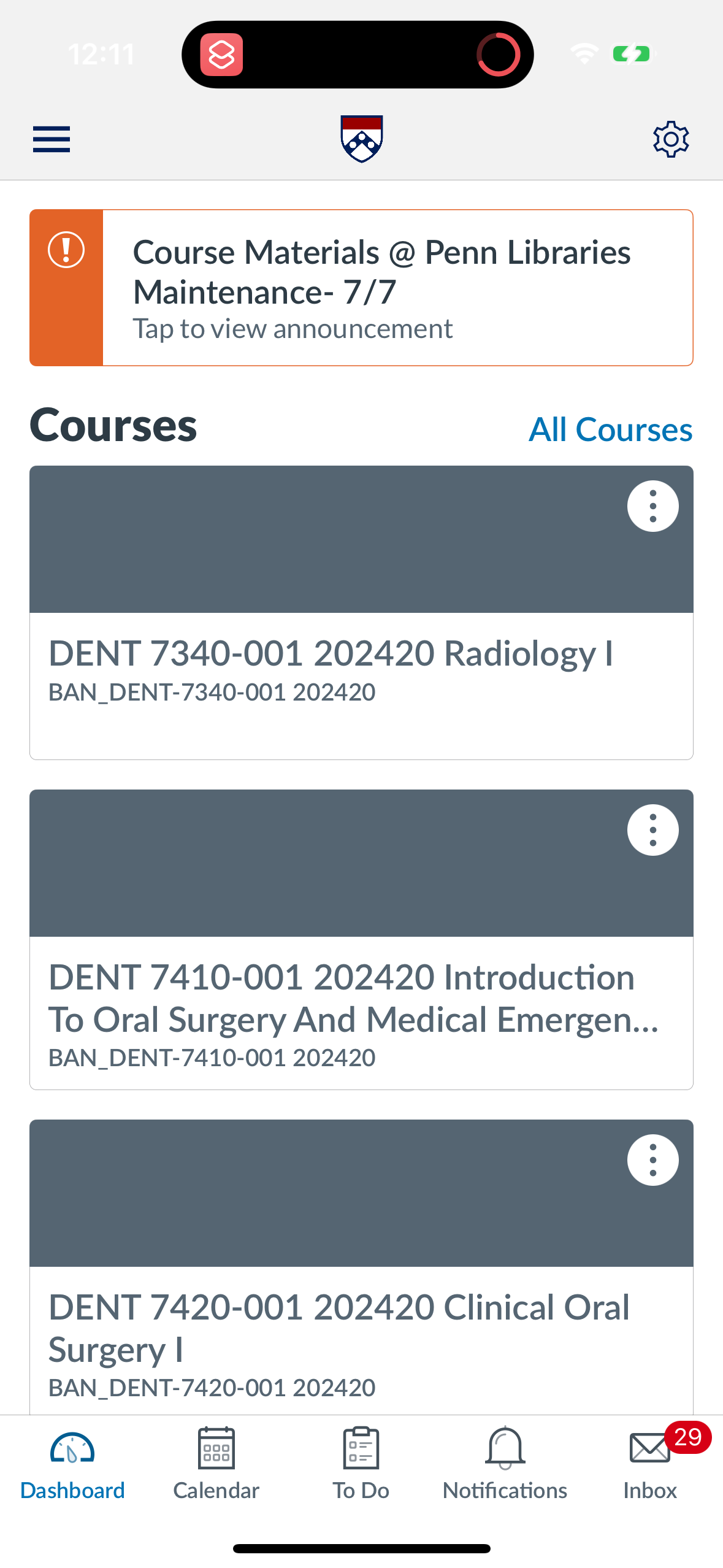Tap the alert icon on the announcement banner
This screenshot has height=1568, width=723.
point(67,251)
